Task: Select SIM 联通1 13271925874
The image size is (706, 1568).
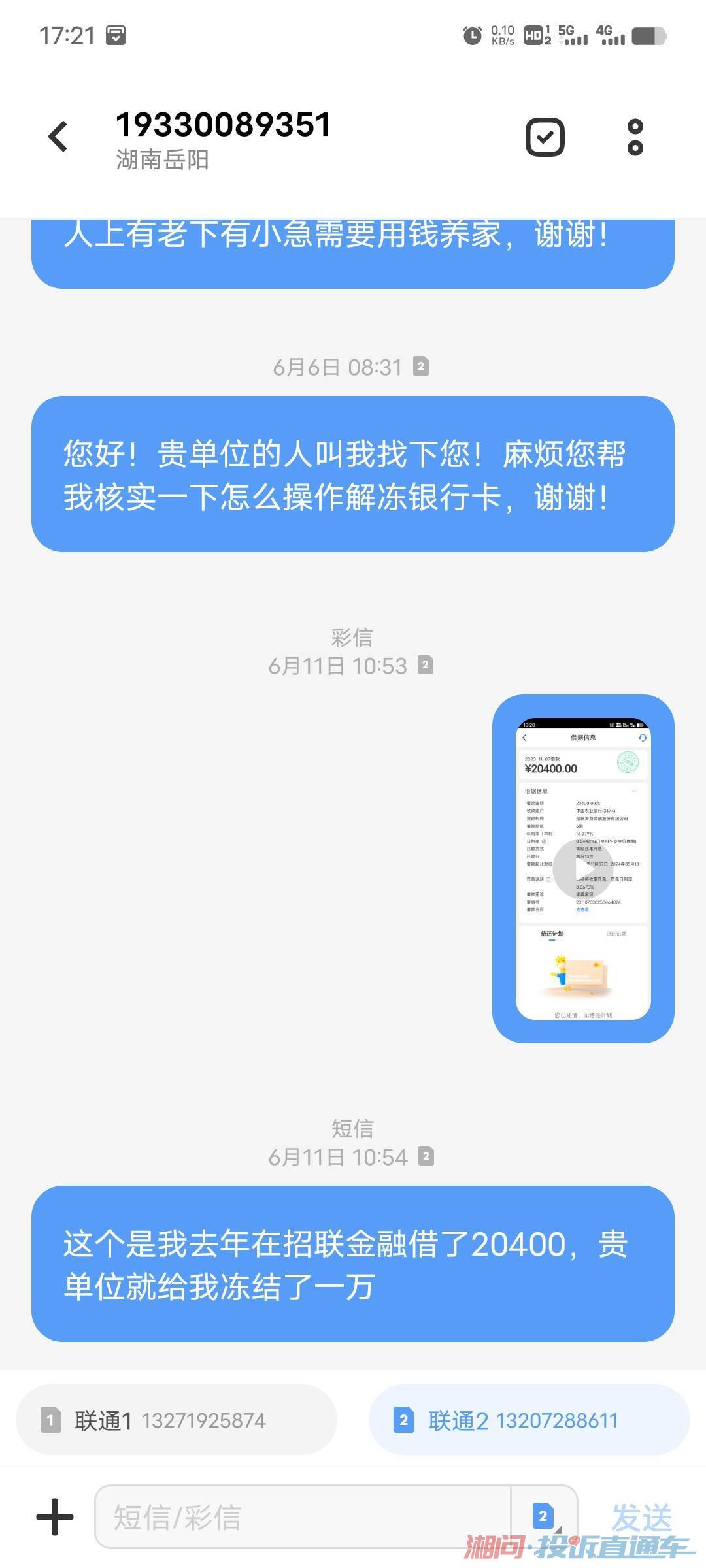Action: [176, 1420]
